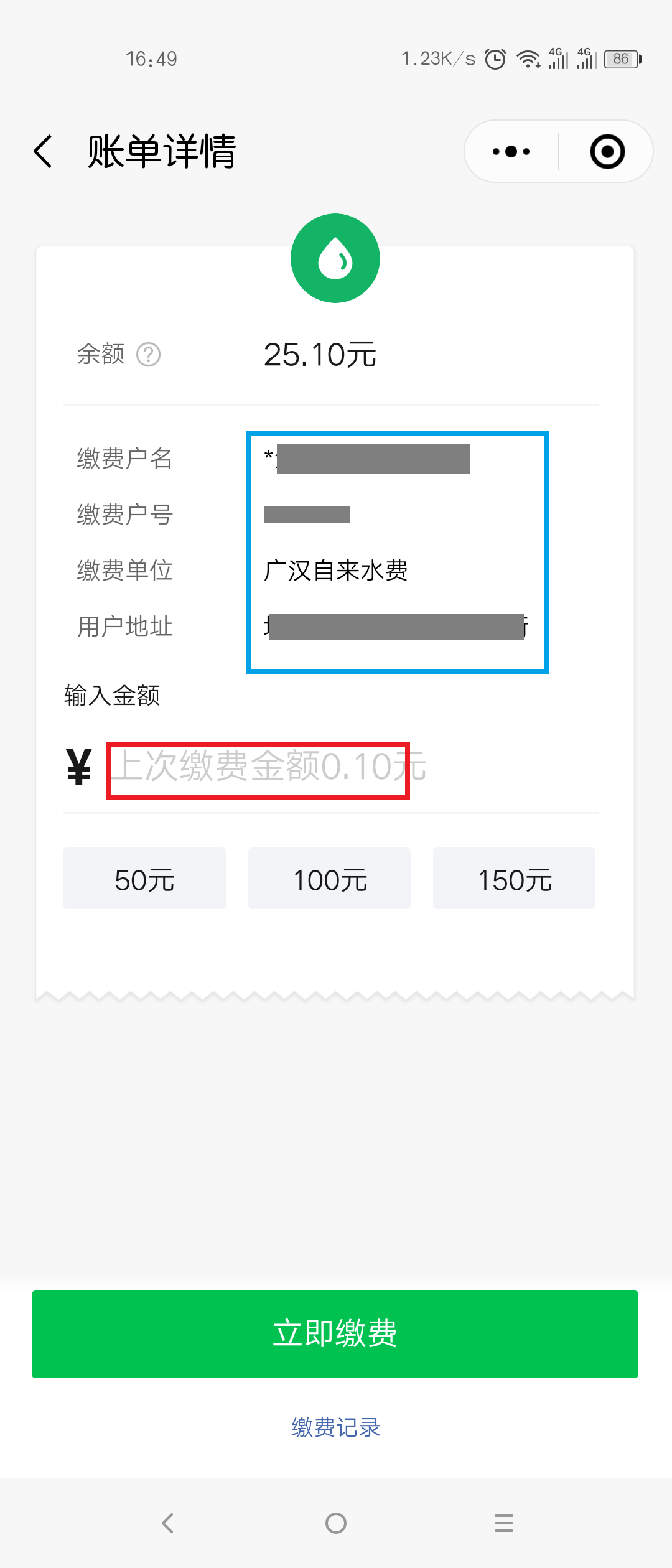Screen dimensions: 672x1568
Task: Choose the 100元 quick amount
Action: [x=329, y=879]
